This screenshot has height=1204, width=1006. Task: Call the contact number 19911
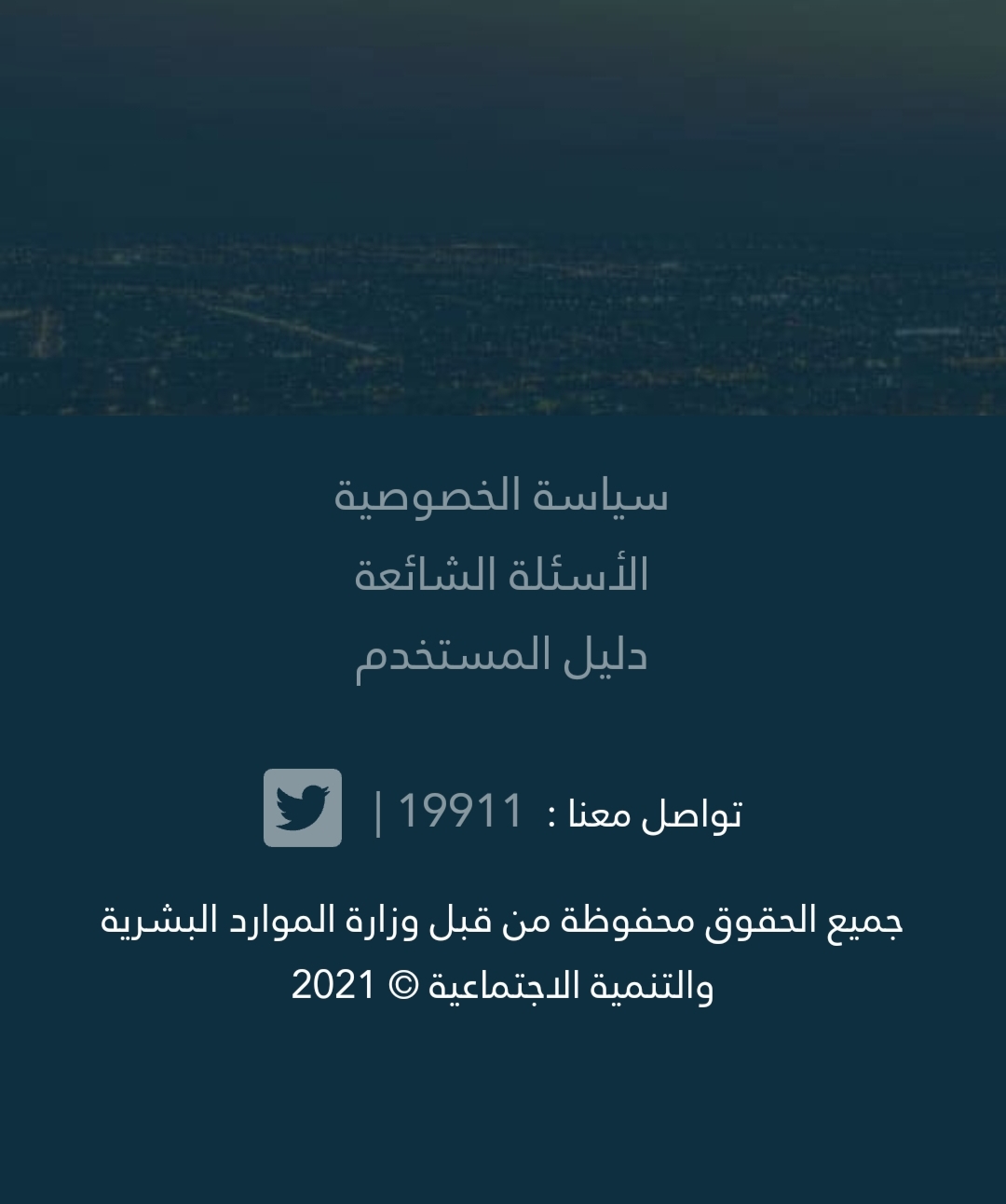point(460,811)
